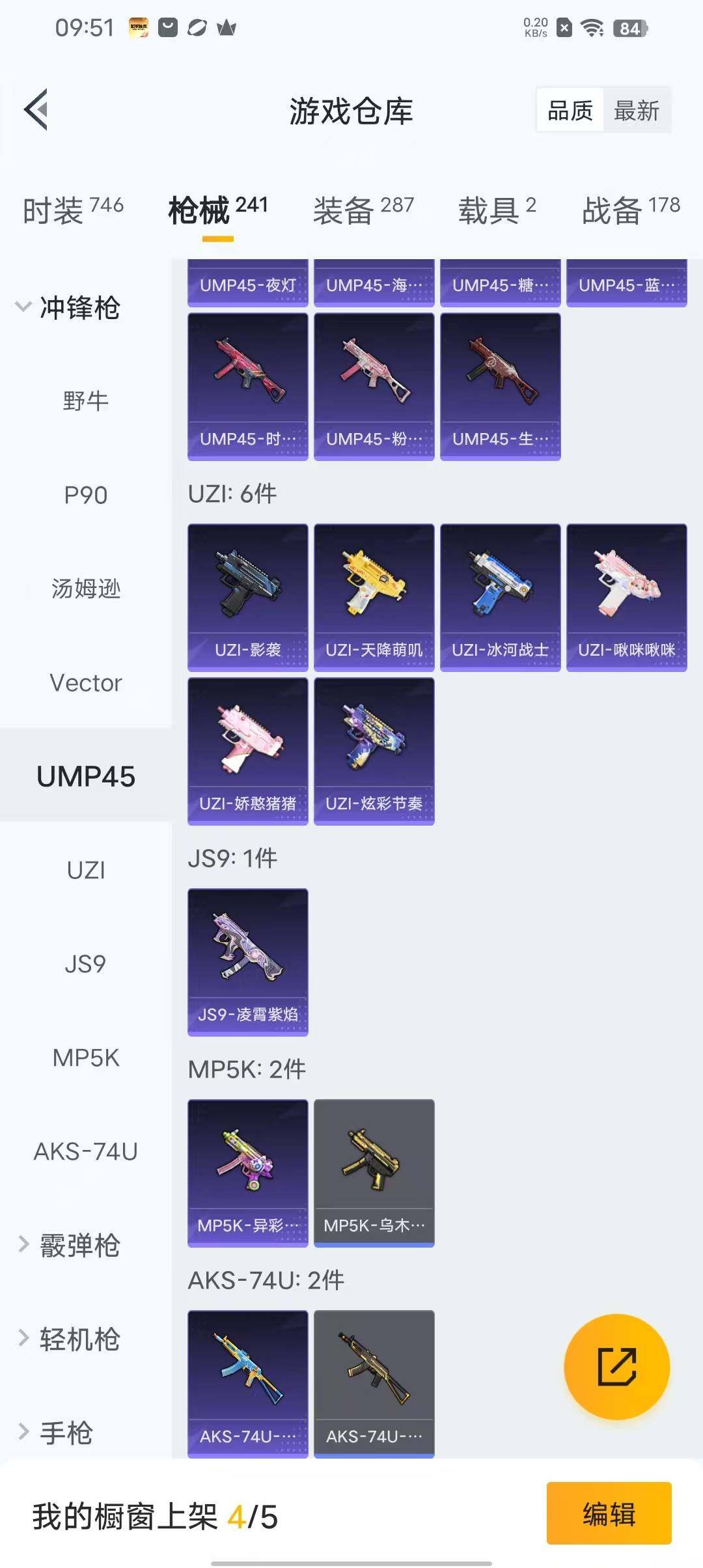Jump to MP5K in the sidebar

(85, 1057)
